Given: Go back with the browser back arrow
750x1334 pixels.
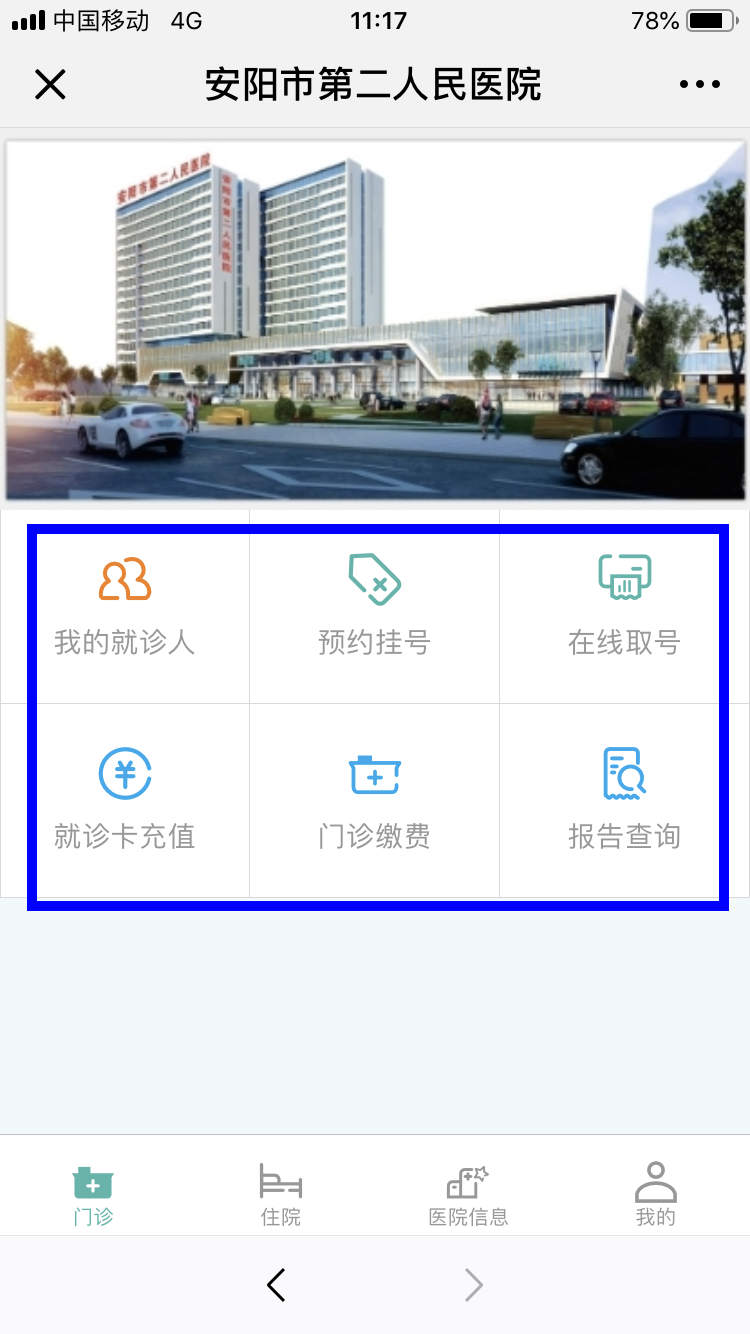Looking at the screenshot, I should (x=277, y=1285).
